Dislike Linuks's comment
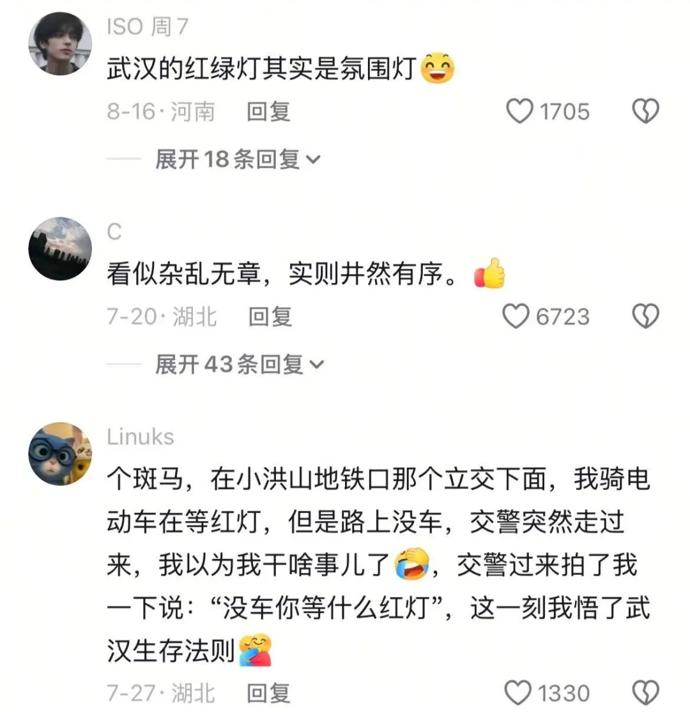The width and height of the screenshot is (690, 712). [646, 692]
